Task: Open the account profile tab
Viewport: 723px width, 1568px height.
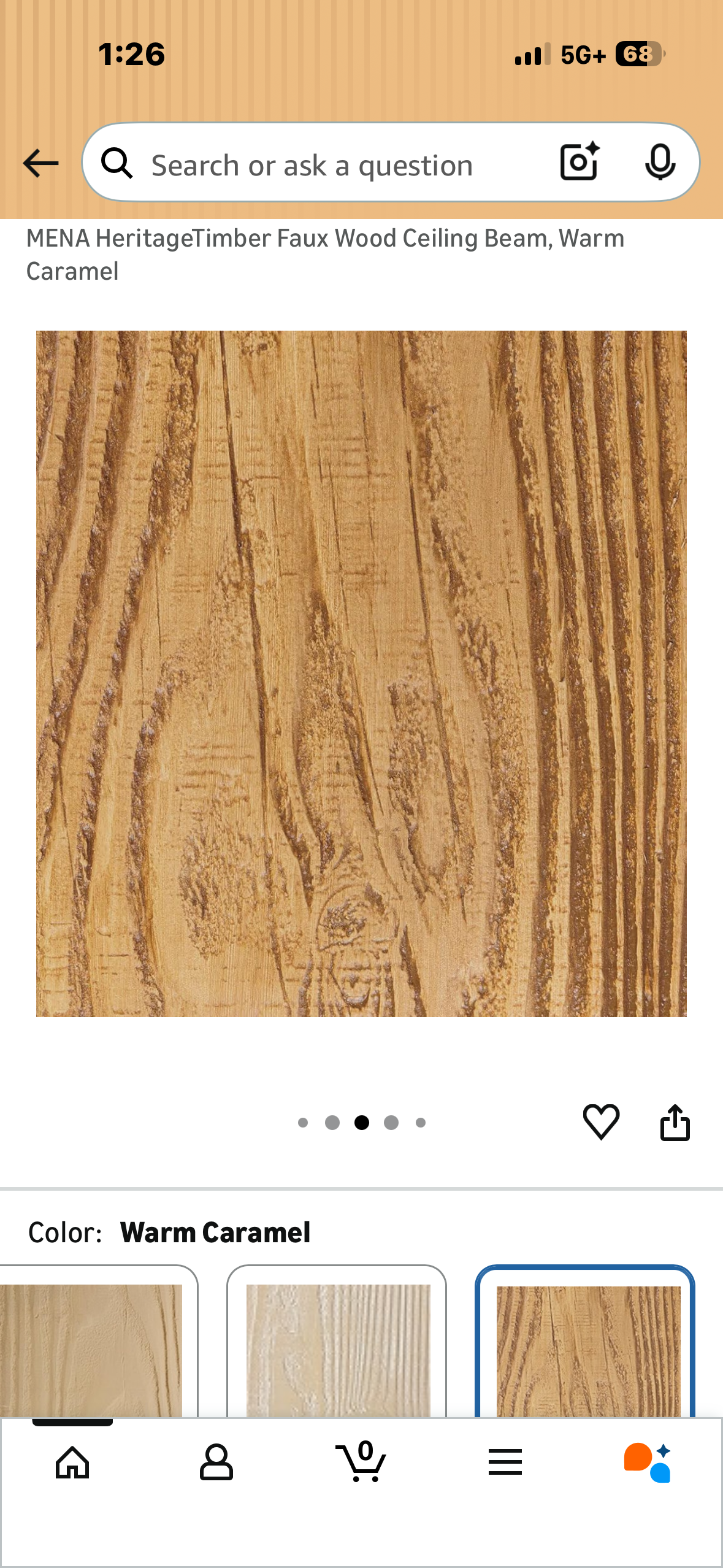Action: pyautogui.click(x=216, y=1462)
